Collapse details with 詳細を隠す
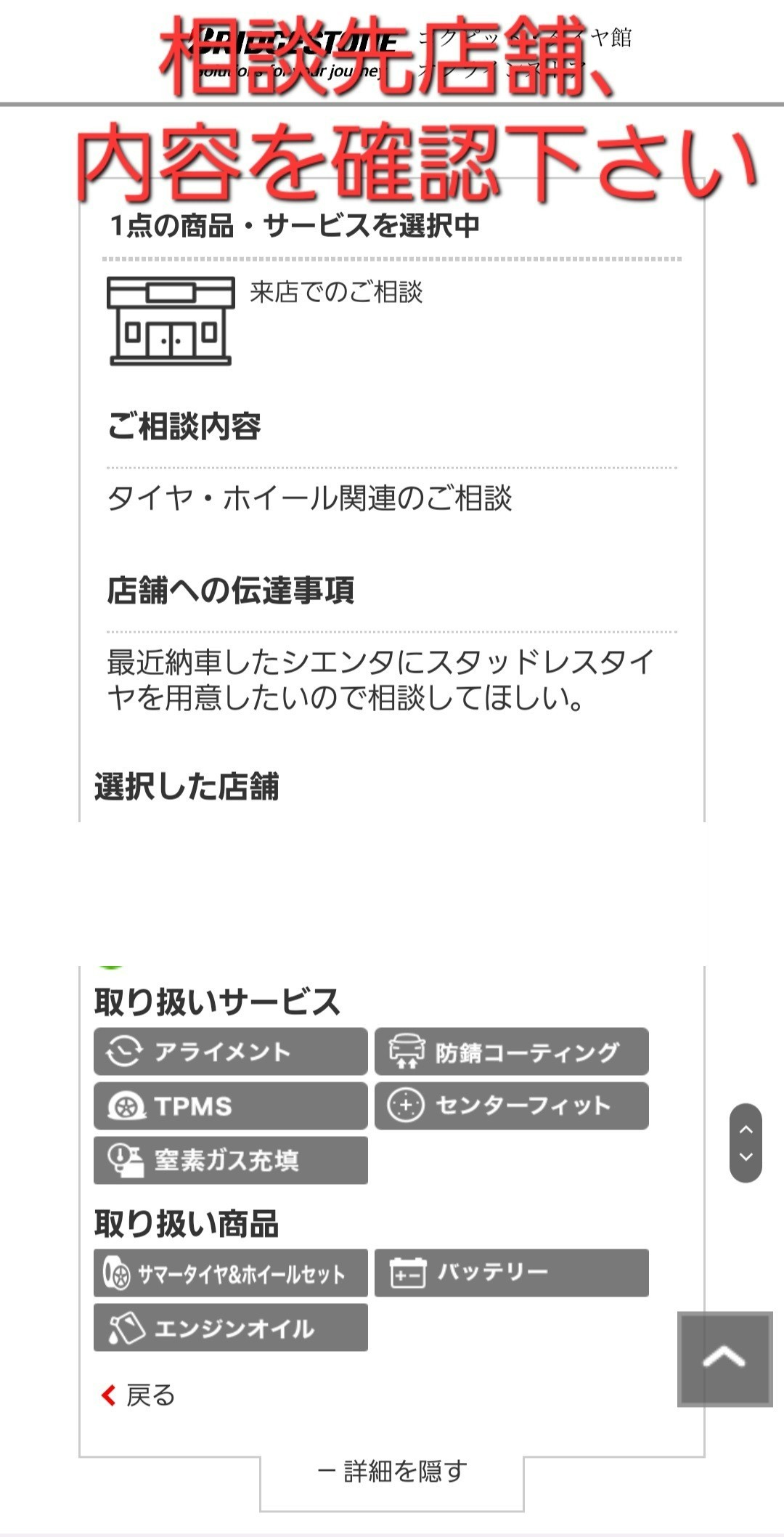The width and height of the screenshot is (784, 1537). 392,1472
